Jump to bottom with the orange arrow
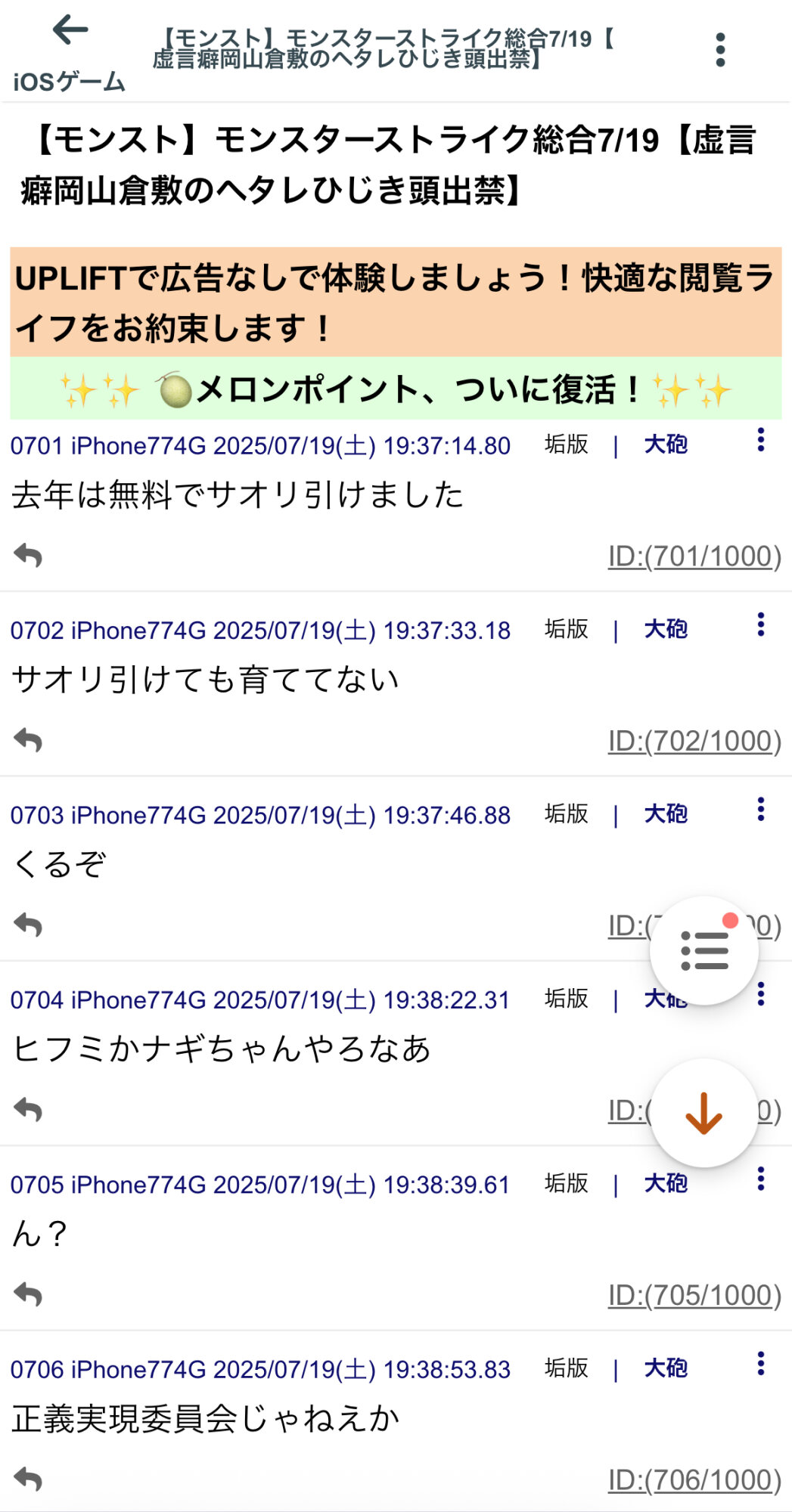This screenshot has height=1512, width=792. (x=704, y=1113)
